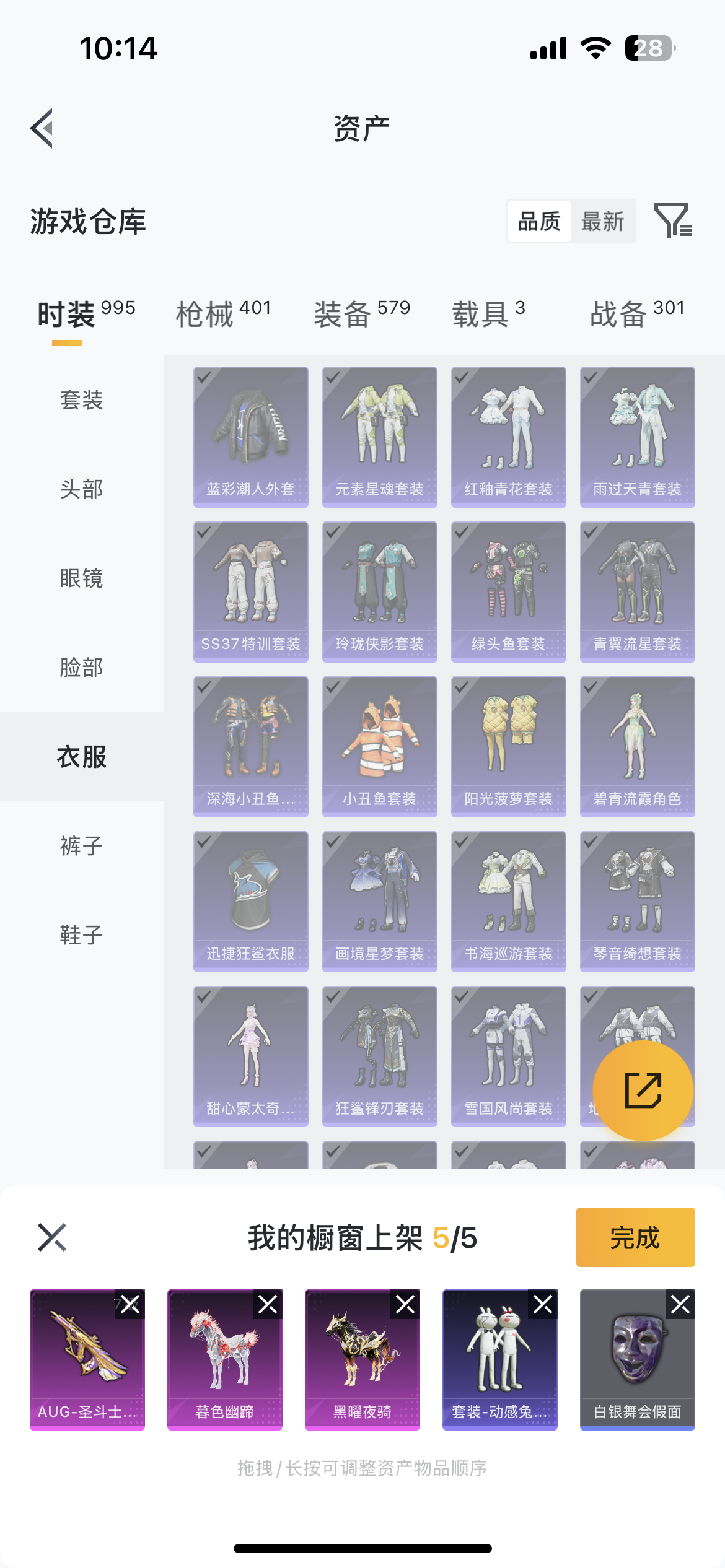Switch to the 装备 tab
The image size is (725, 1568).
pyautogui.click(x=362, y=313)
